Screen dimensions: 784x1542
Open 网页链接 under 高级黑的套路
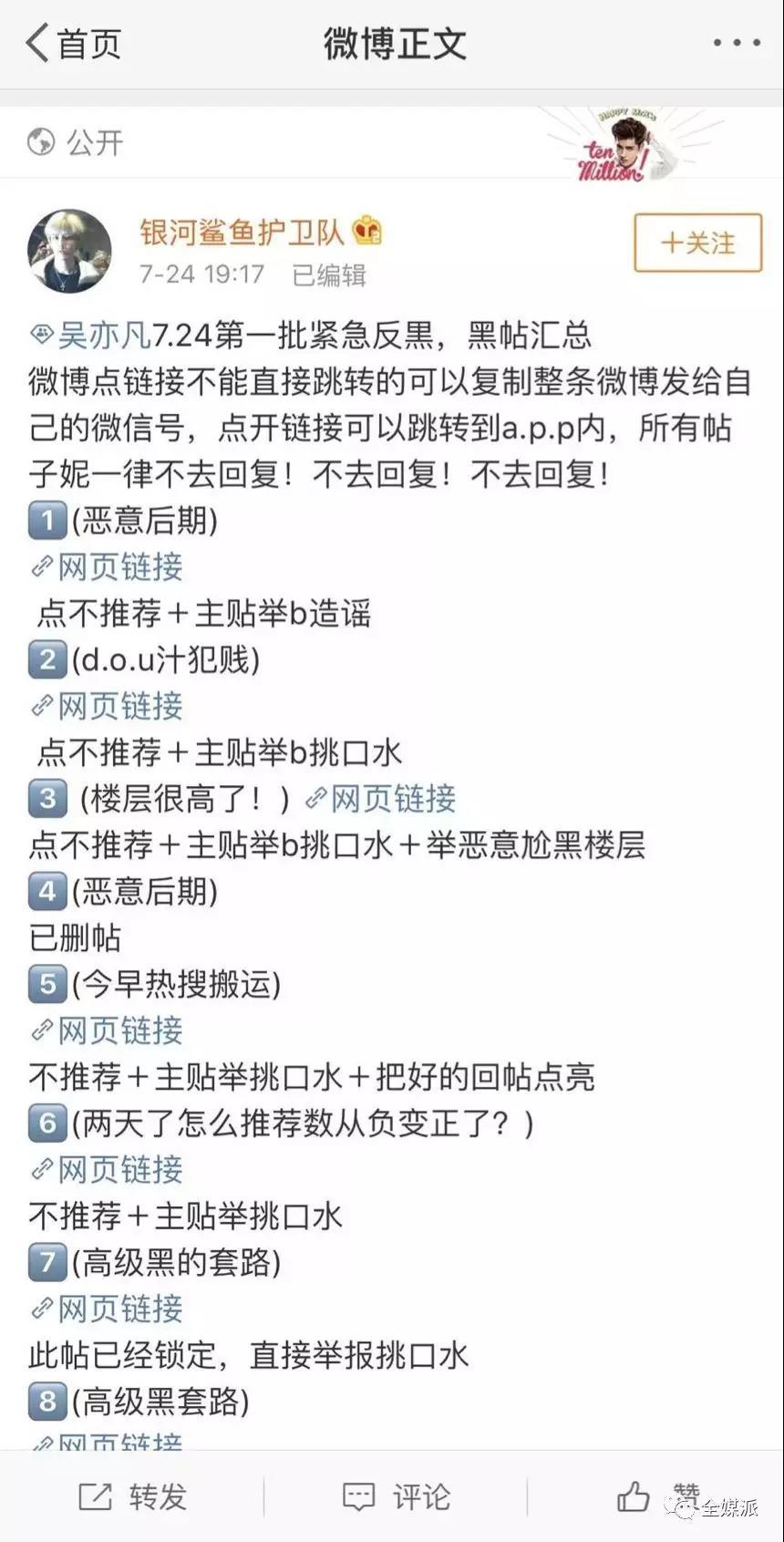pos(107,1309)
